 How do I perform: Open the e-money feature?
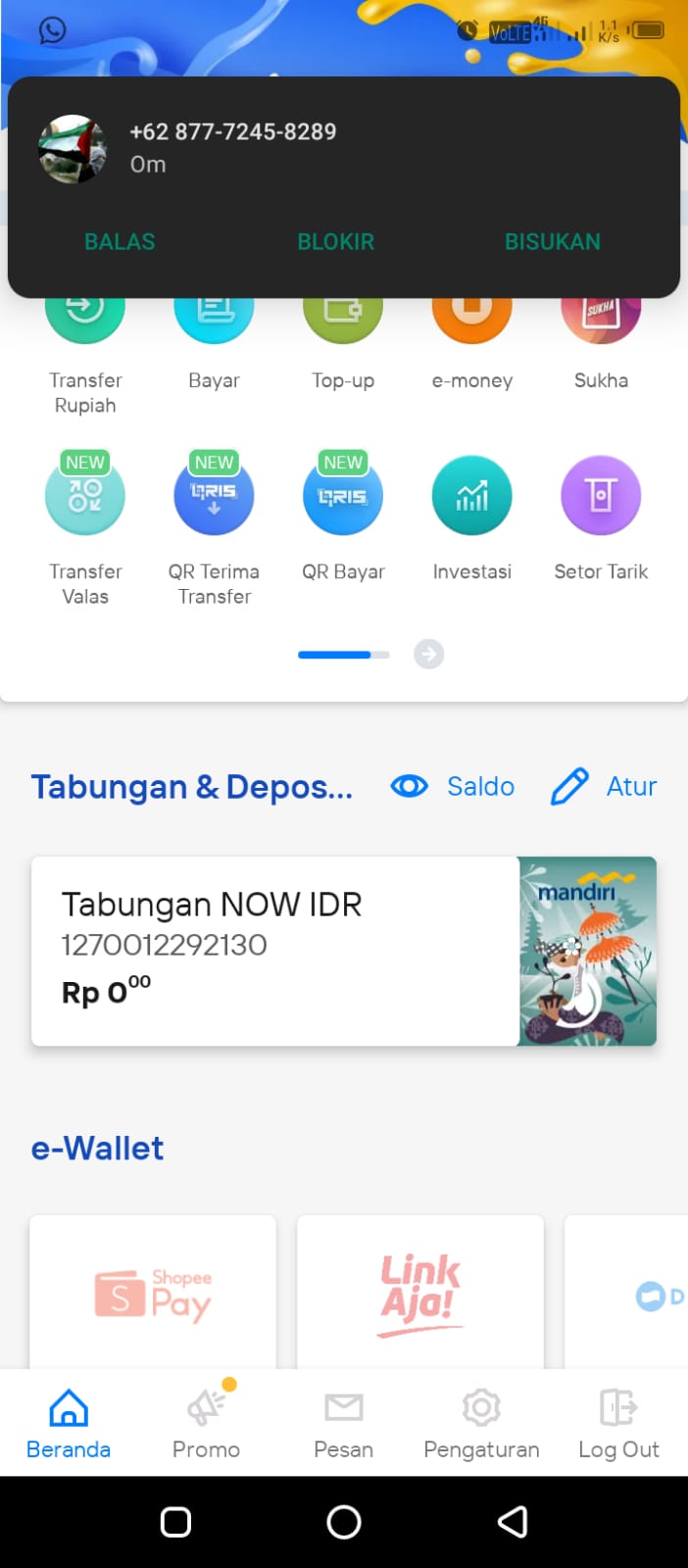[472, 343]
